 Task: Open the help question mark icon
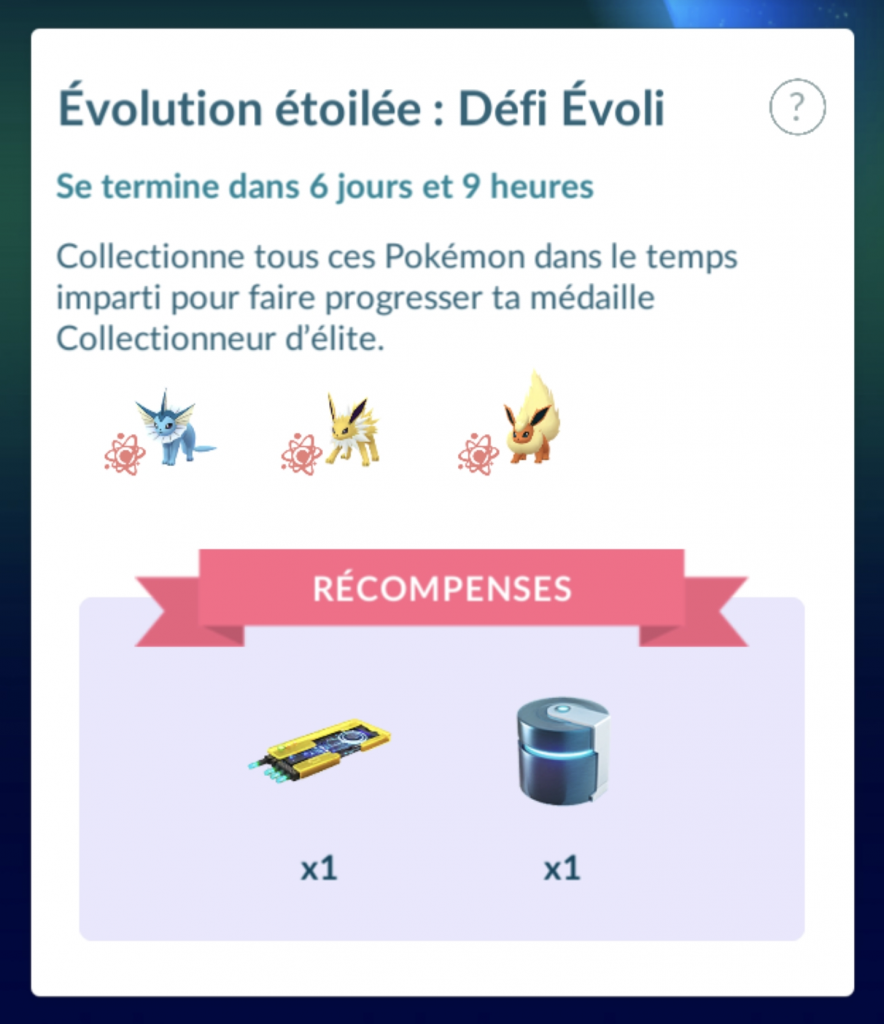coord(797,106)
